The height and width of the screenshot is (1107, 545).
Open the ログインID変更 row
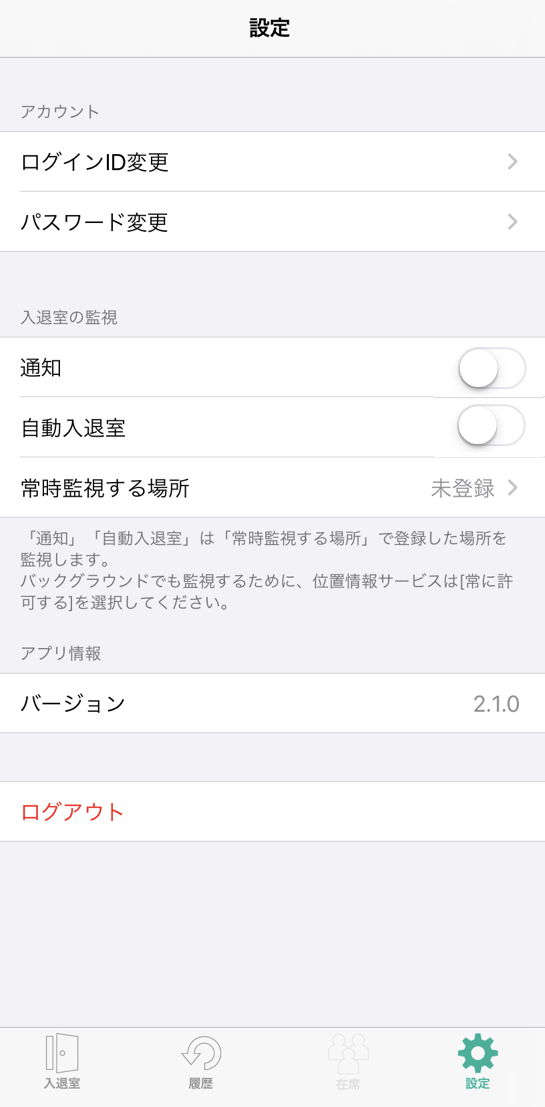pyautogui.click(x=272, y=162)
